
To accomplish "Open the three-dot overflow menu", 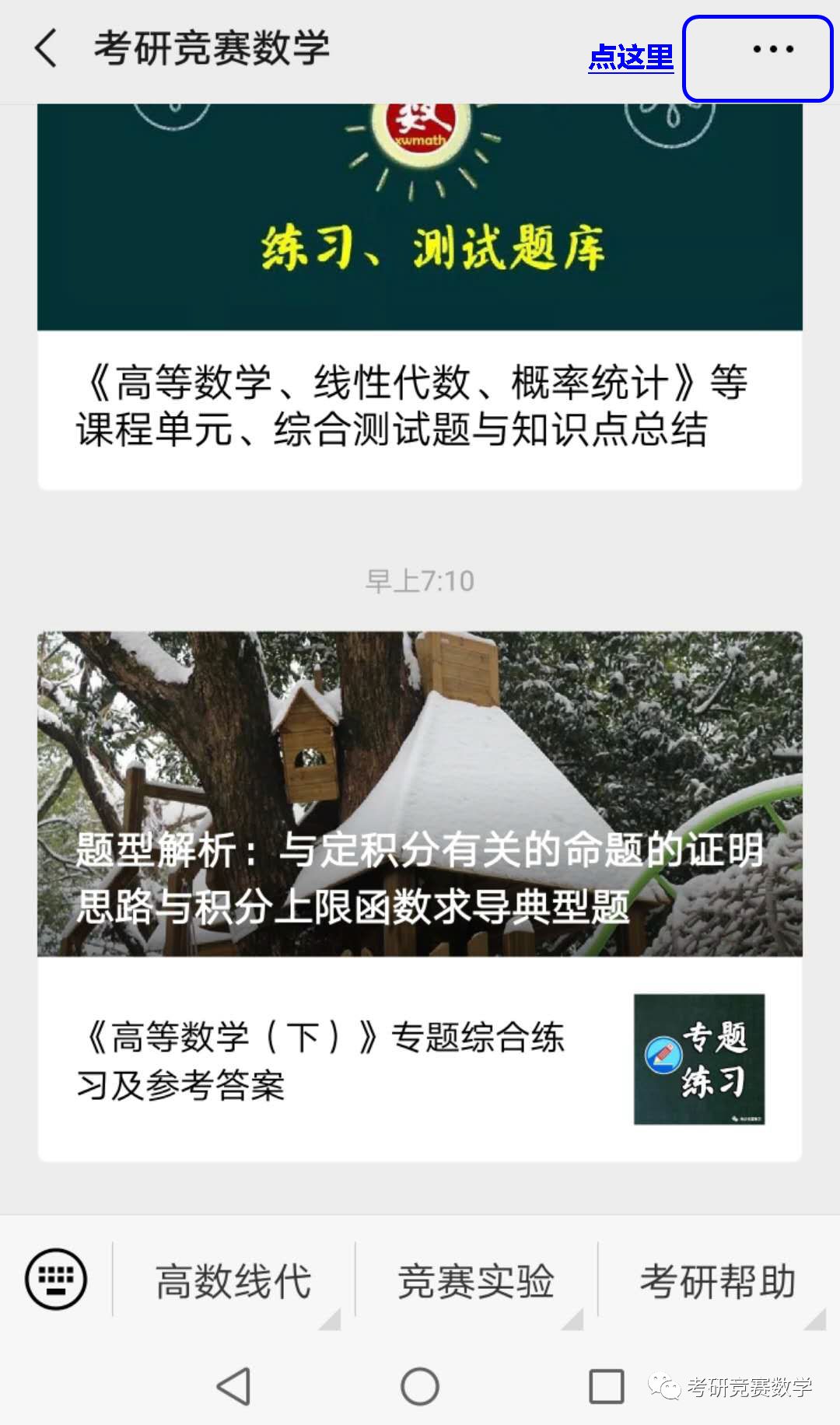I will pyautogui.click(x=772, y=50).
